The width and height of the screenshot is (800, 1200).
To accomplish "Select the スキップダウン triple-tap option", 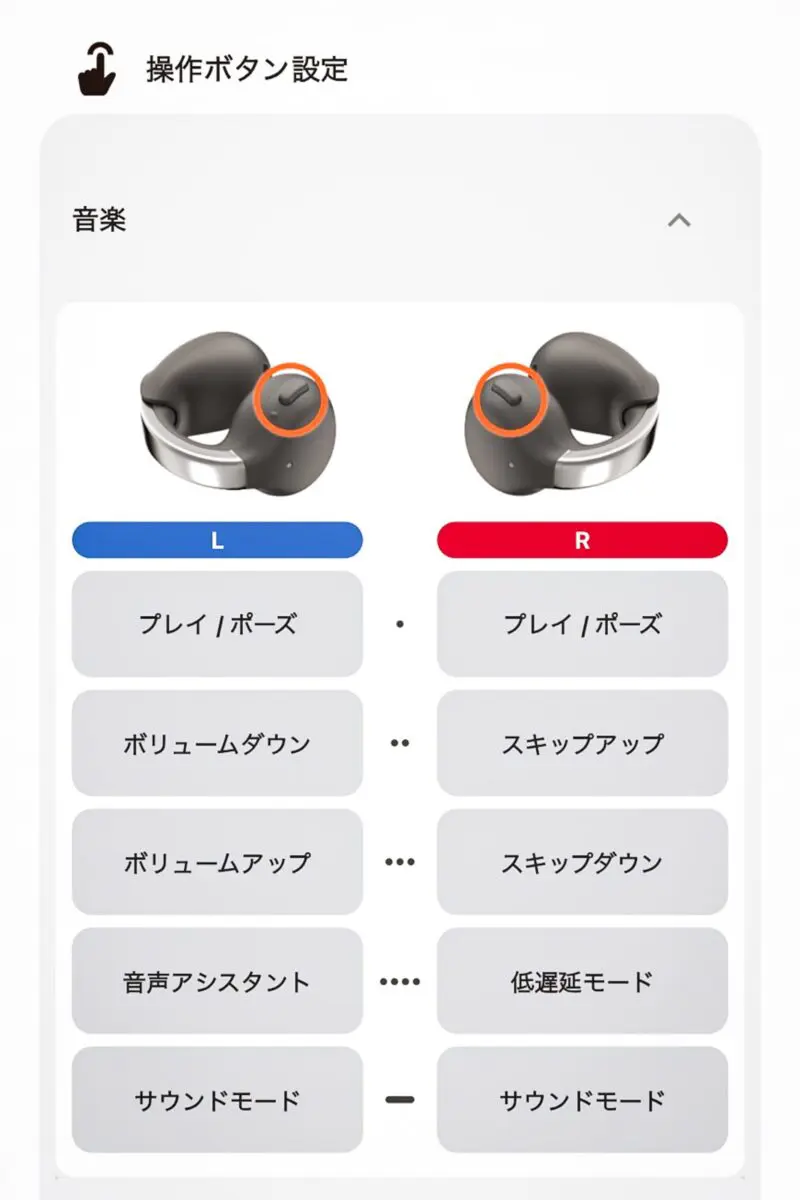I will [x=582, y=862].
